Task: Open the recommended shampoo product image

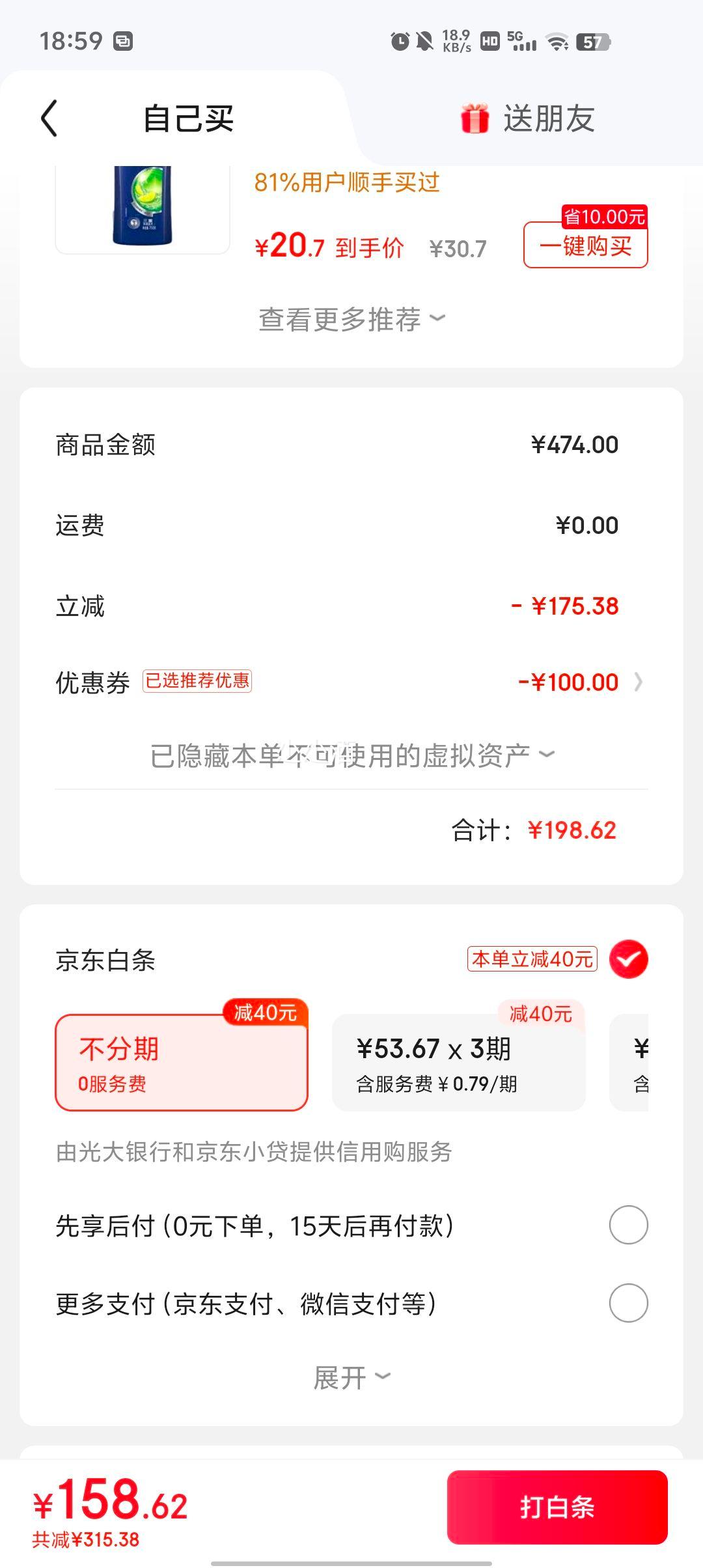Action: point(143,207)
